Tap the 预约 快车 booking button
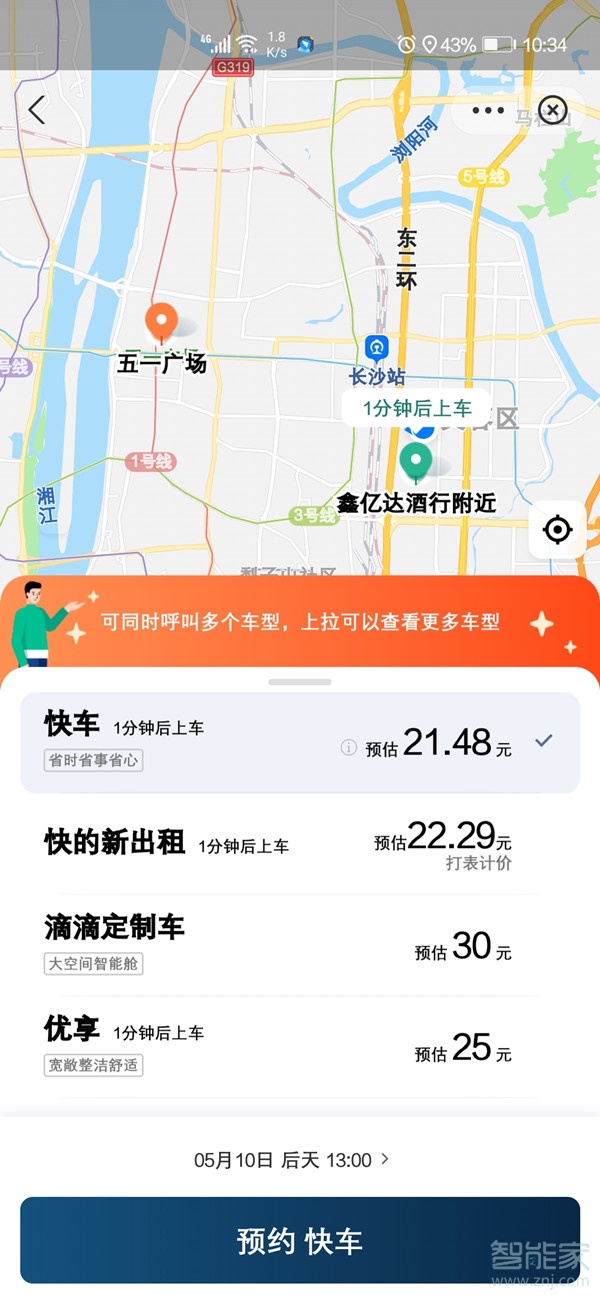Image resolution: width=600 pixels, height=1300 pixels. pos(299,1240)
